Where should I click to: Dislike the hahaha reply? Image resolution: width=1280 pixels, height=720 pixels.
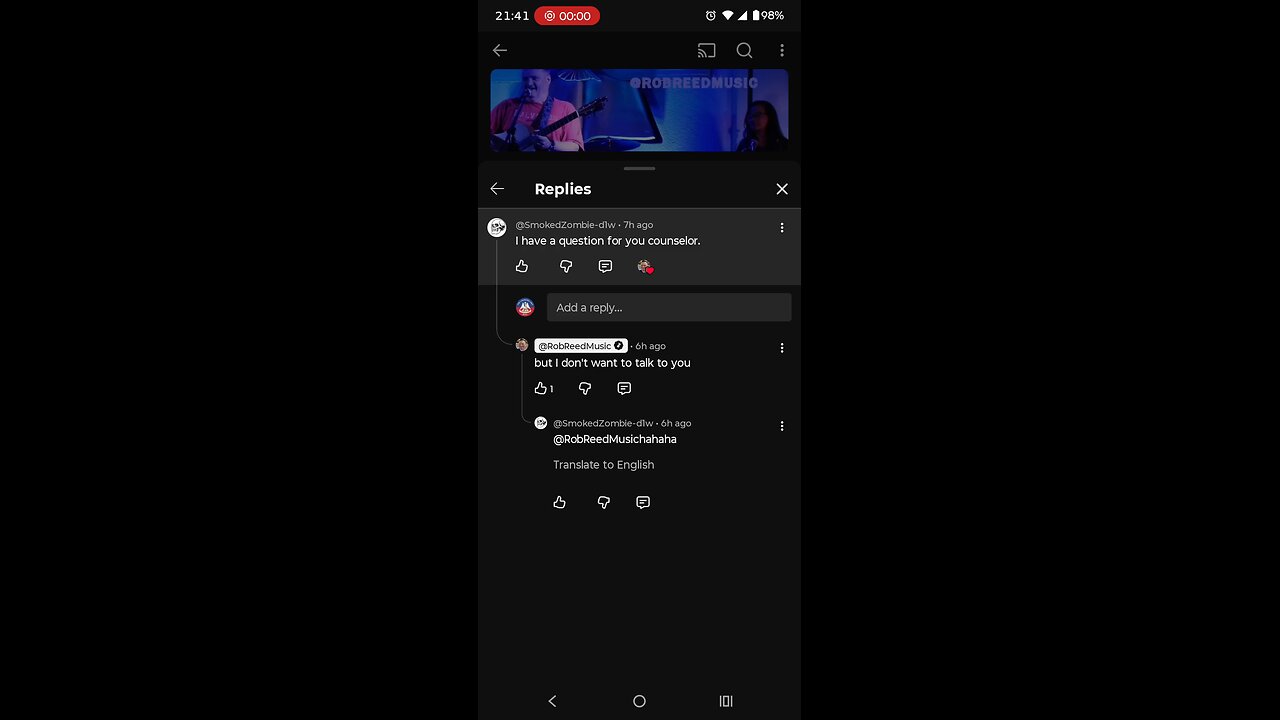tap(604, 502)
